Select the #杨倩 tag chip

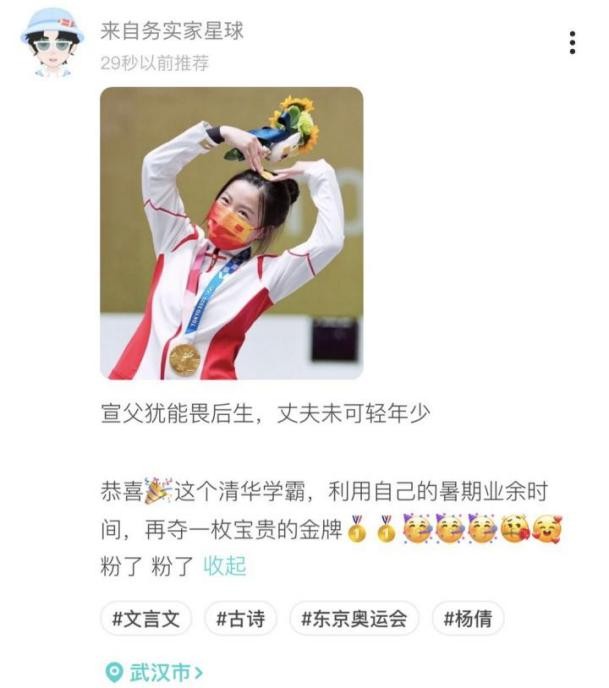468,619
